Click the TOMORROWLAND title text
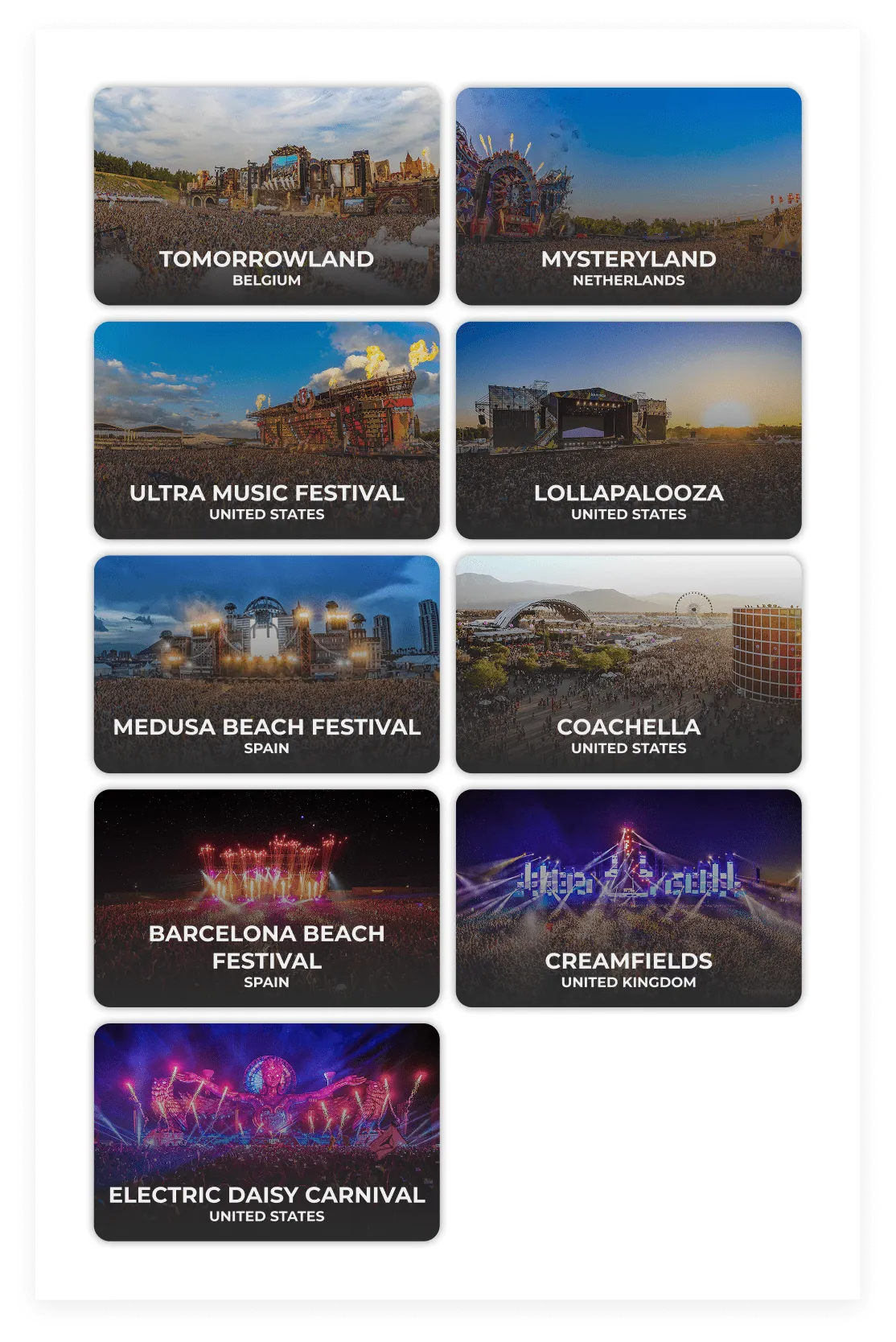The height and width of the screenshot is (1342, 896). (x=265, y=259)
